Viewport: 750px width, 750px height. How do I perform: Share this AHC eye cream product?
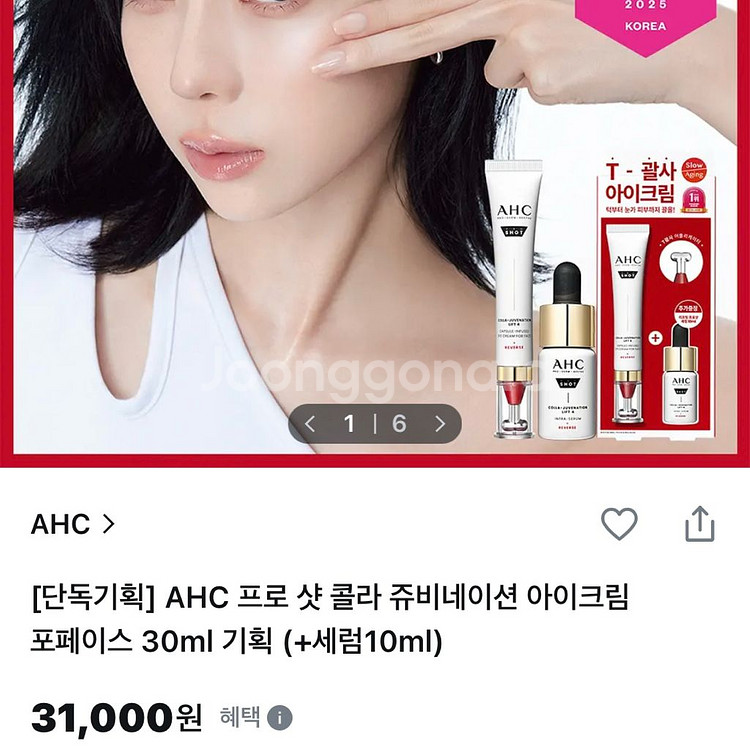[x=700, y=524]
